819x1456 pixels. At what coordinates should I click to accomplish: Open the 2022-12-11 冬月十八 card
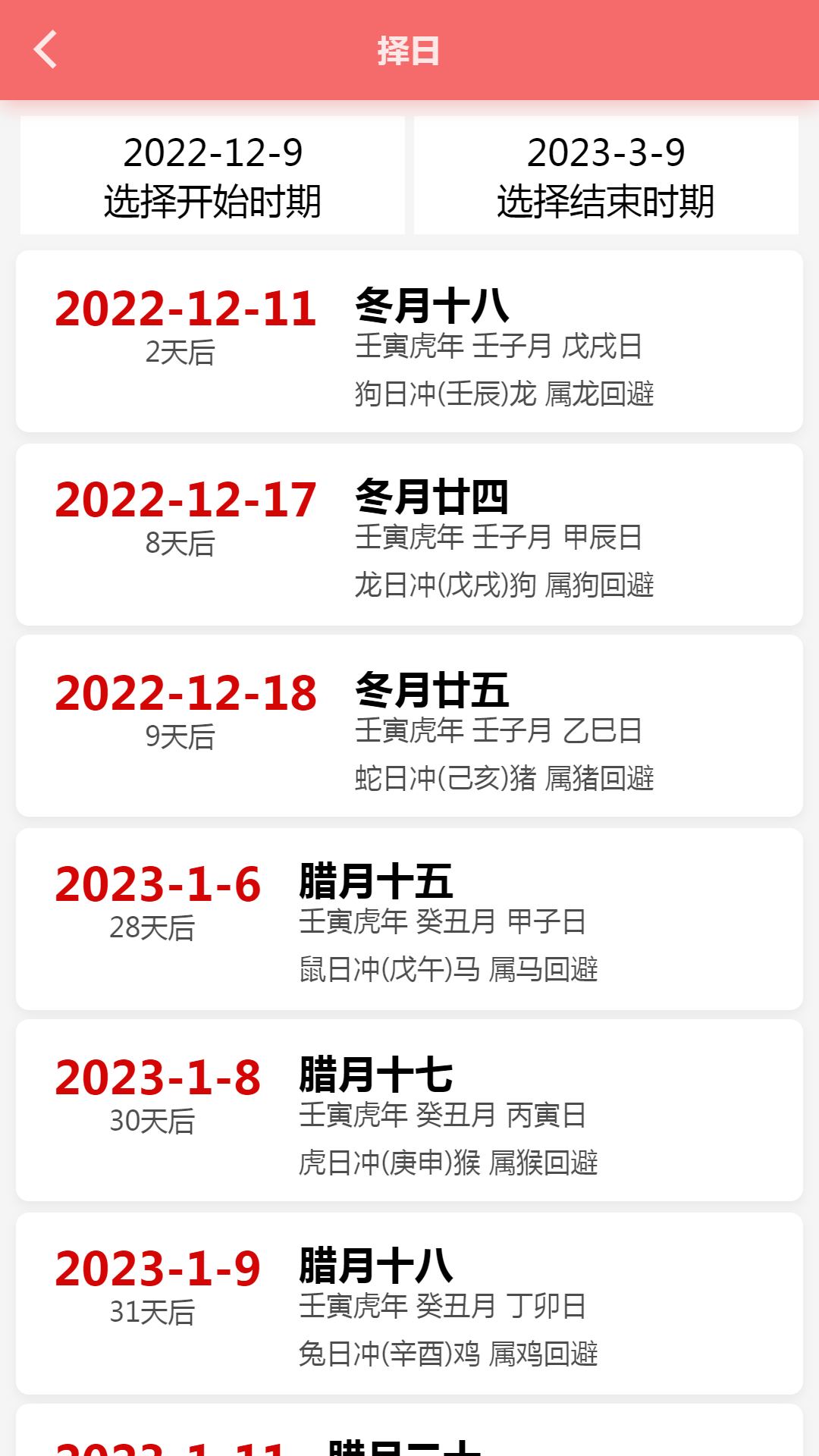[x=409, y=341]
